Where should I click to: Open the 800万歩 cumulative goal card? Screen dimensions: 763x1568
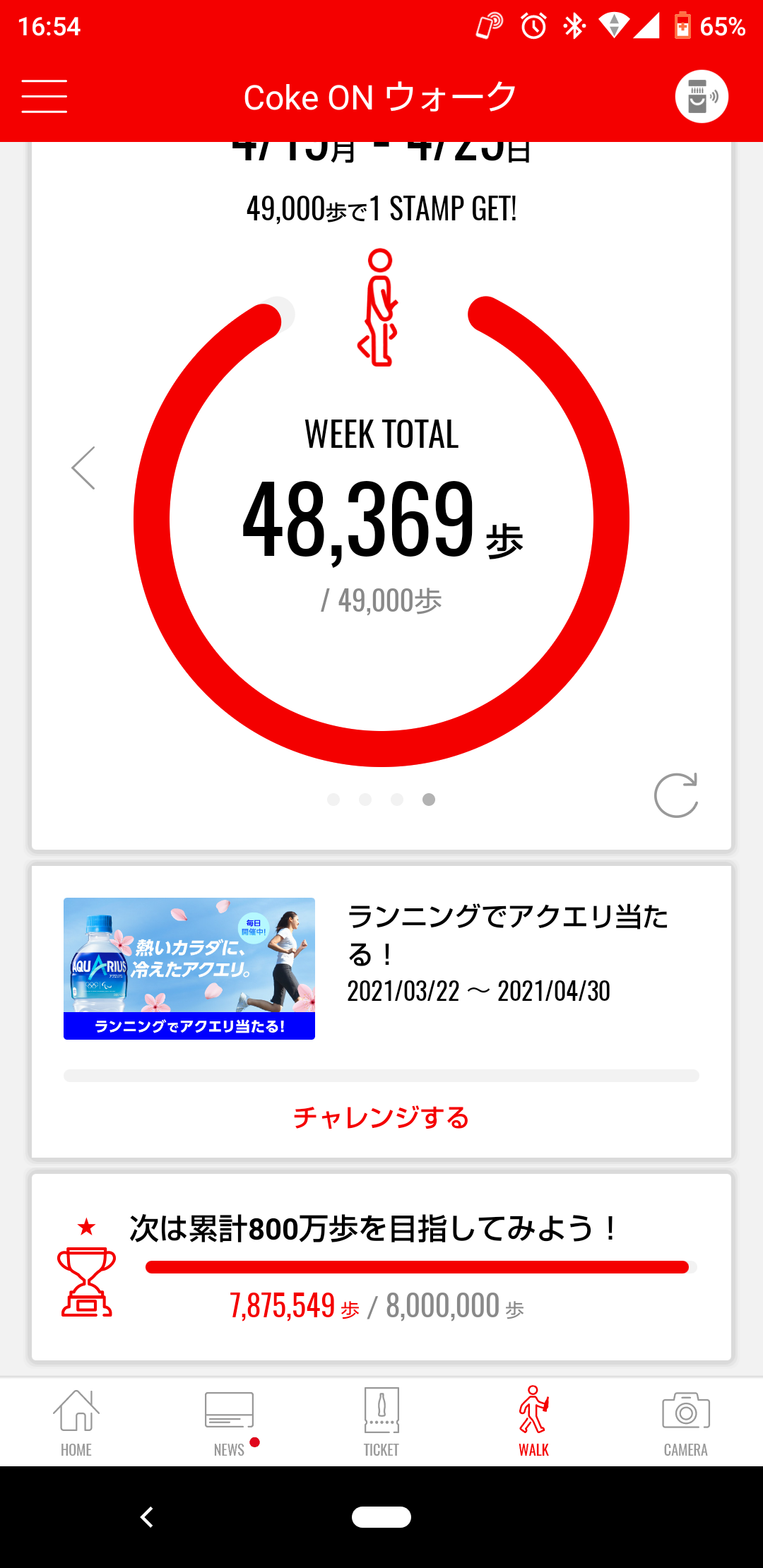point(381,1267)
